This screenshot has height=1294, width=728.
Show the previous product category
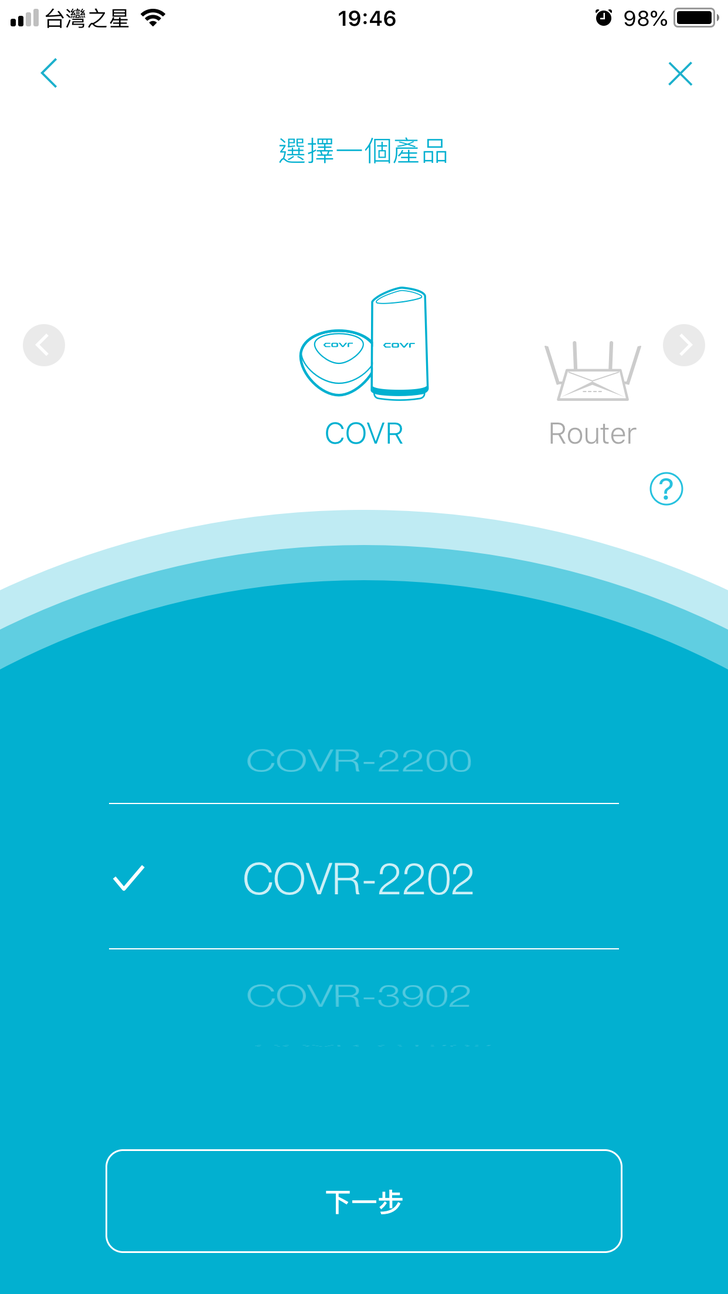tap(44, 345)
